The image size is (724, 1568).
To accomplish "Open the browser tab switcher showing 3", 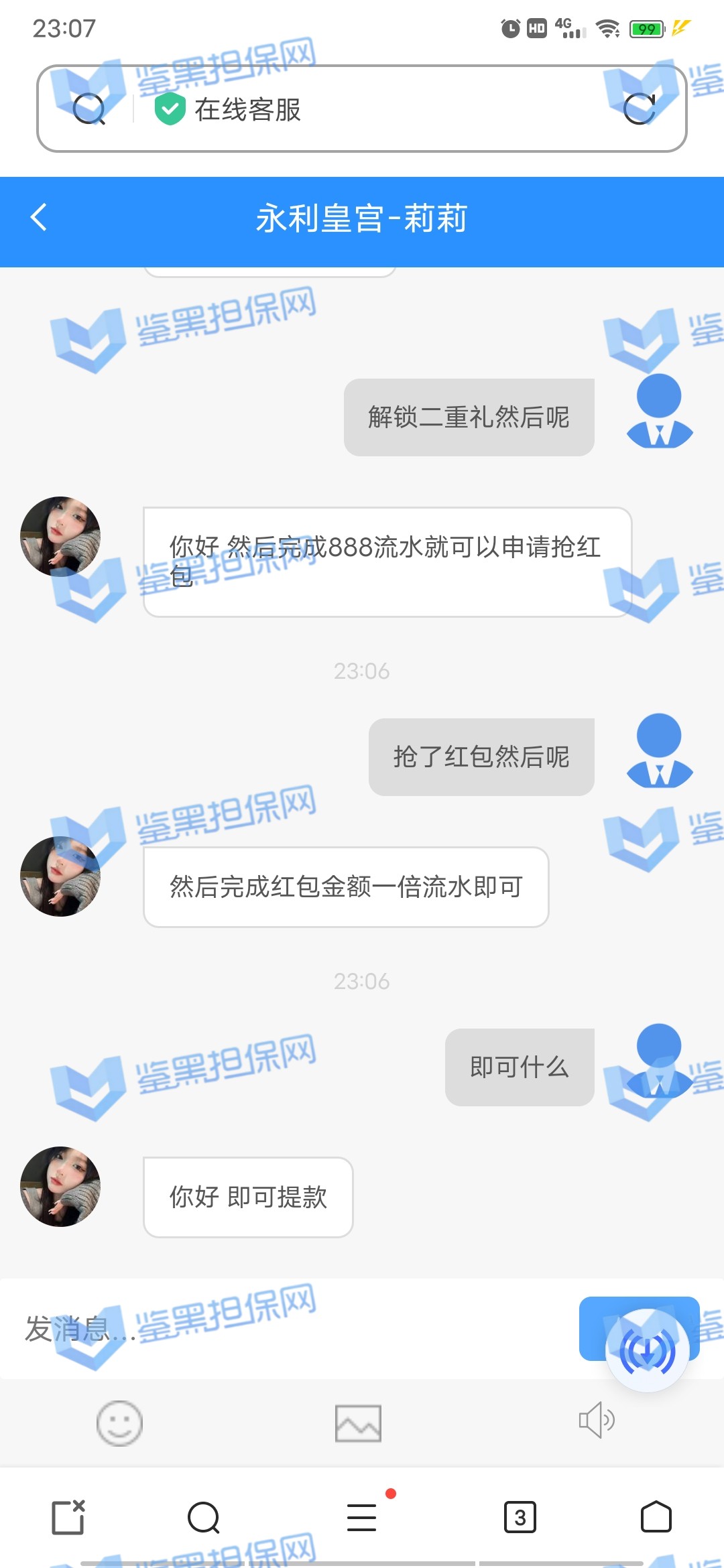I will click(520, 1517).
